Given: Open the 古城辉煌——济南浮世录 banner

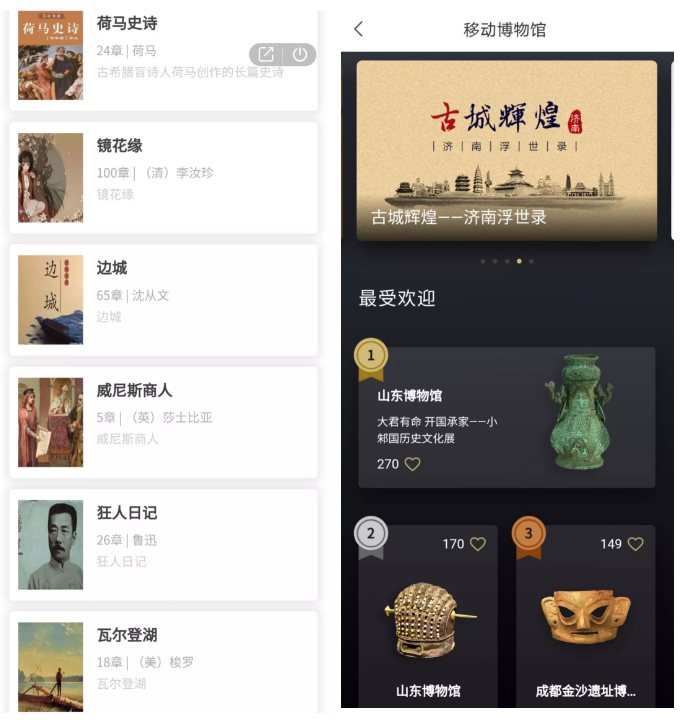Looking at the screenshot, I should 506,150.
